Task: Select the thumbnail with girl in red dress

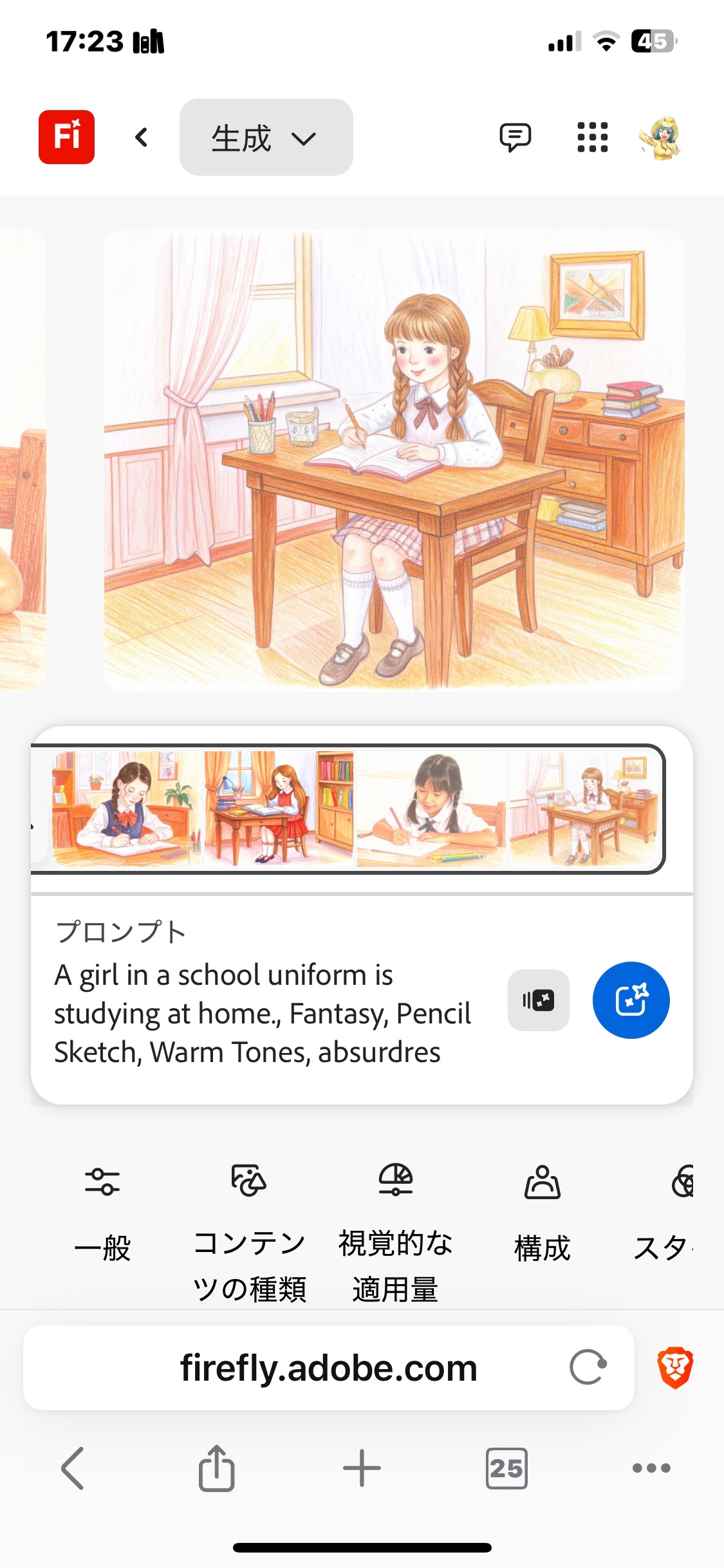Action: pos(279,809)
